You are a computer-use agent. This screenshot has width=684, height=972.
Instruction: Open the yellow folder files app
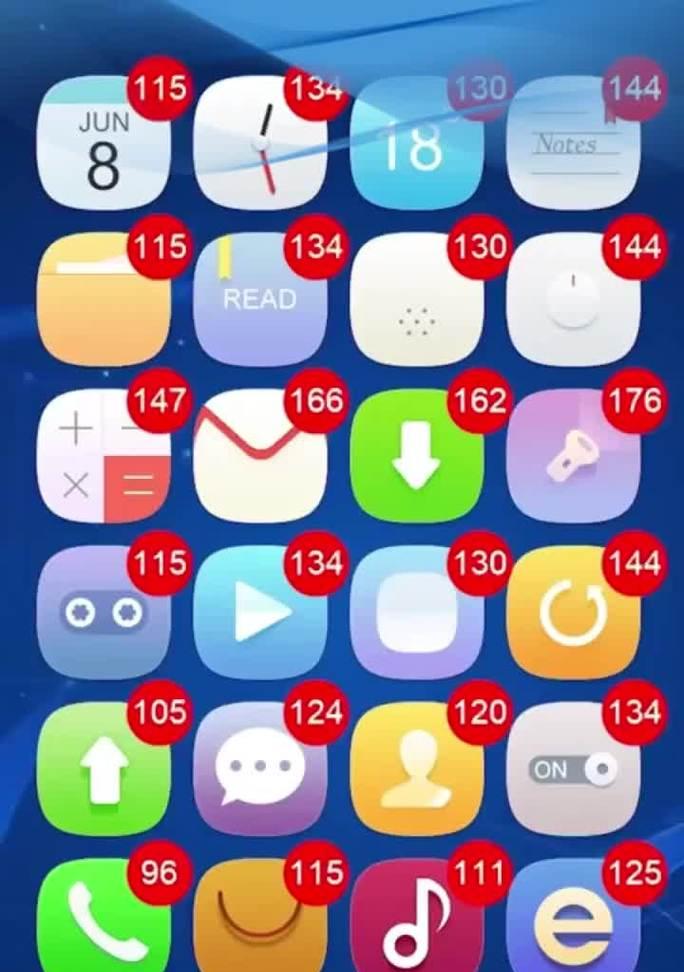coord(103,300)
